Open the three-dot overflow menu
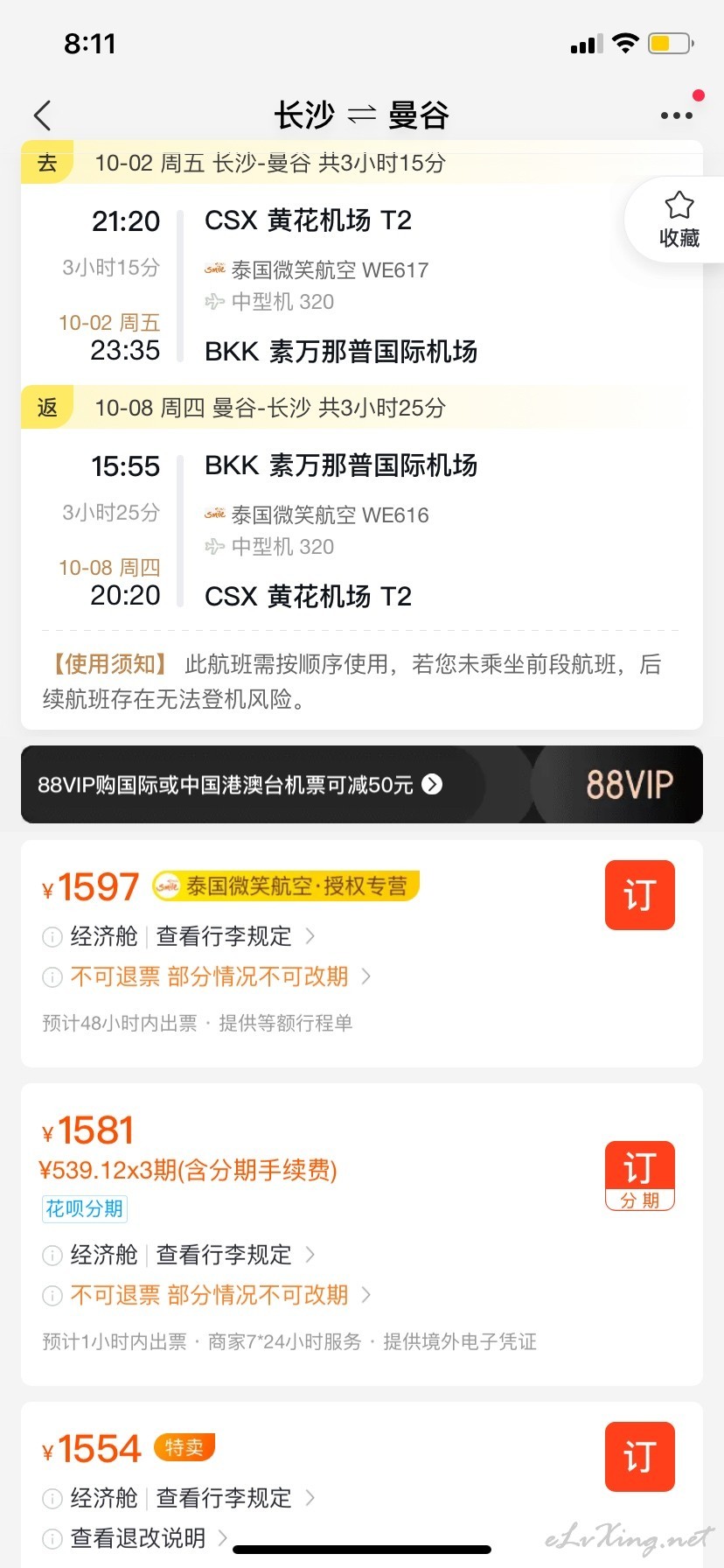 (677, 115)
